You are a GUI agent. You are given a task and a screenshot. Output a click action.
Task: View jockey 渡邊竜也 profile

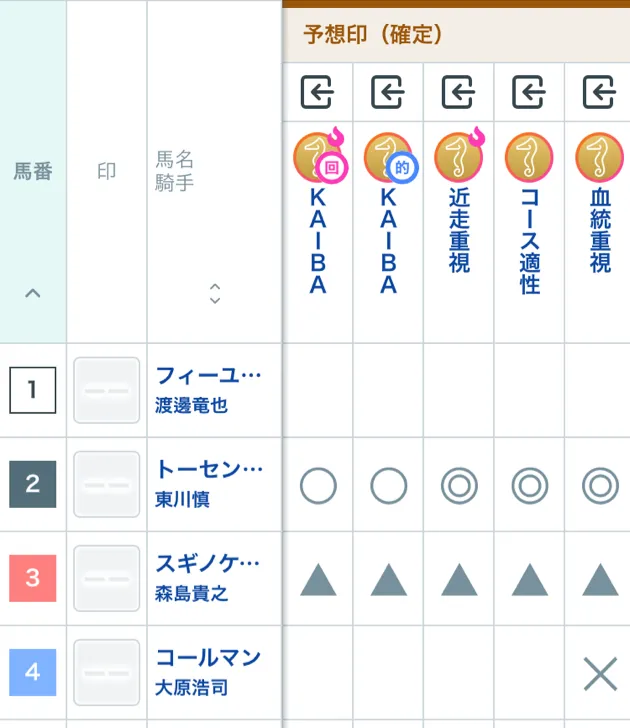tap(191, 405)
